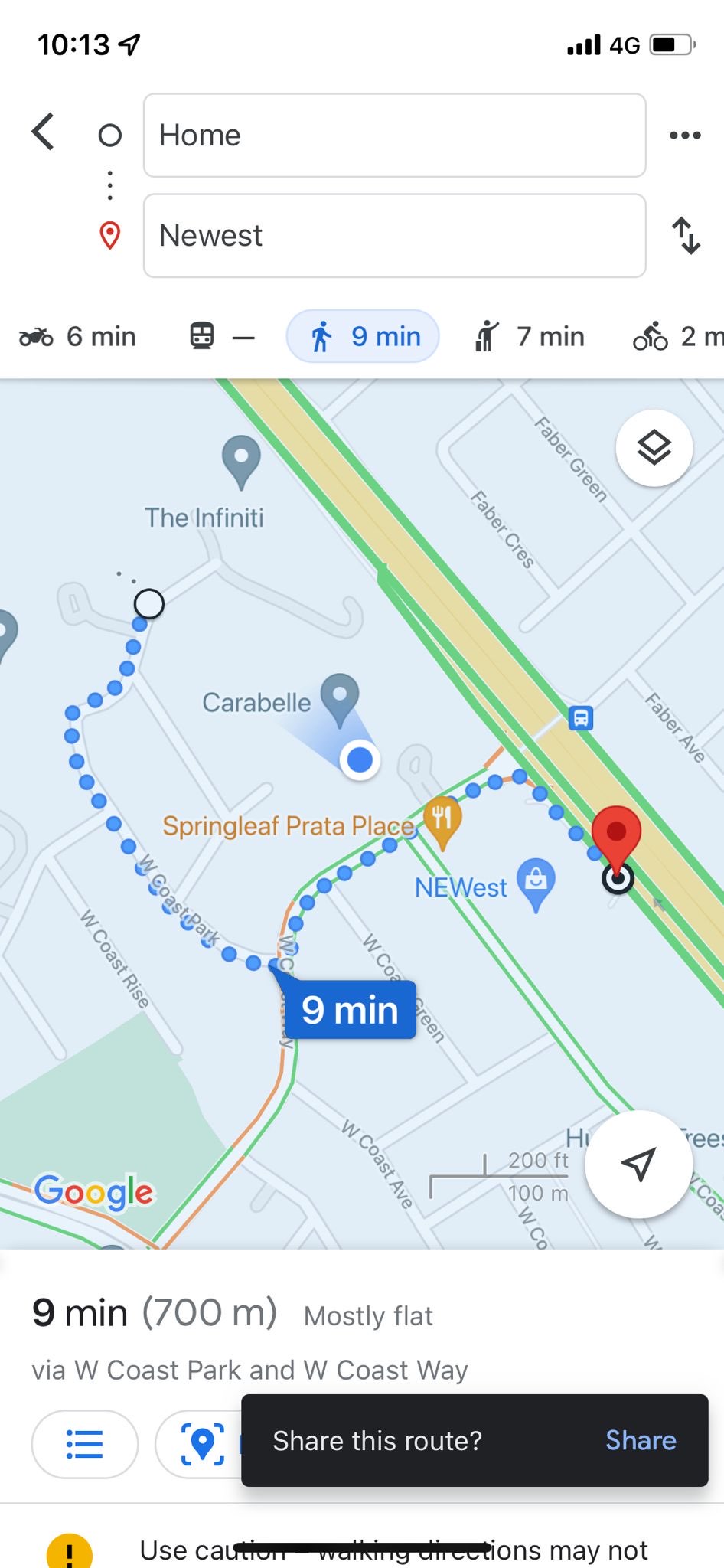The width and height of the screenshot is (724, 1568).
Task: Go back using the top arrow
Action: point(44,133)
